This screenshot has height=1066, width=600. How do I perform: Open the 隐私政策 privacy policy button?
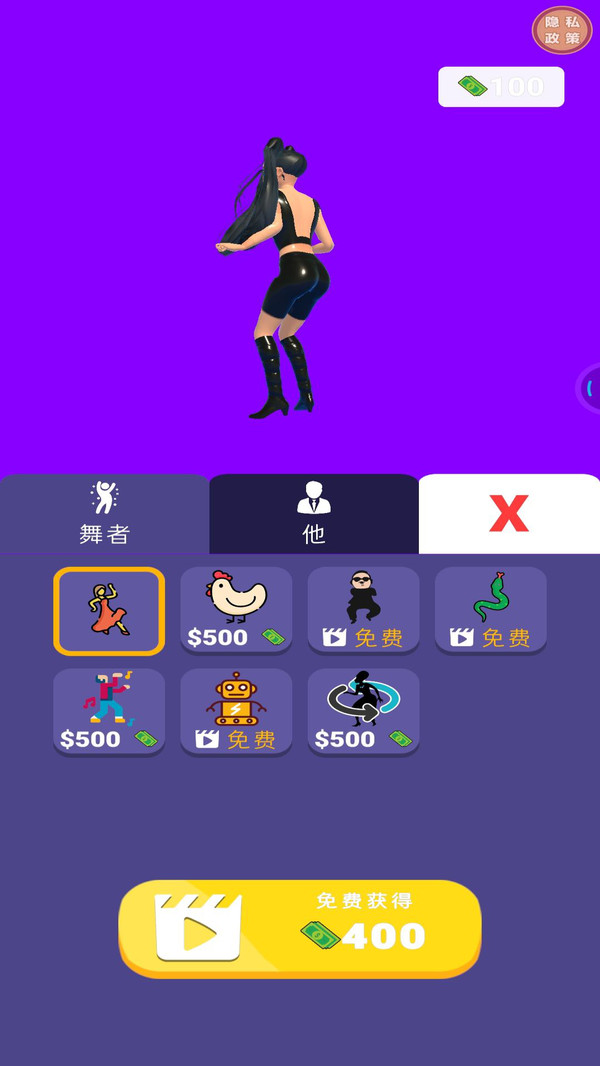[x=561, y=30]
